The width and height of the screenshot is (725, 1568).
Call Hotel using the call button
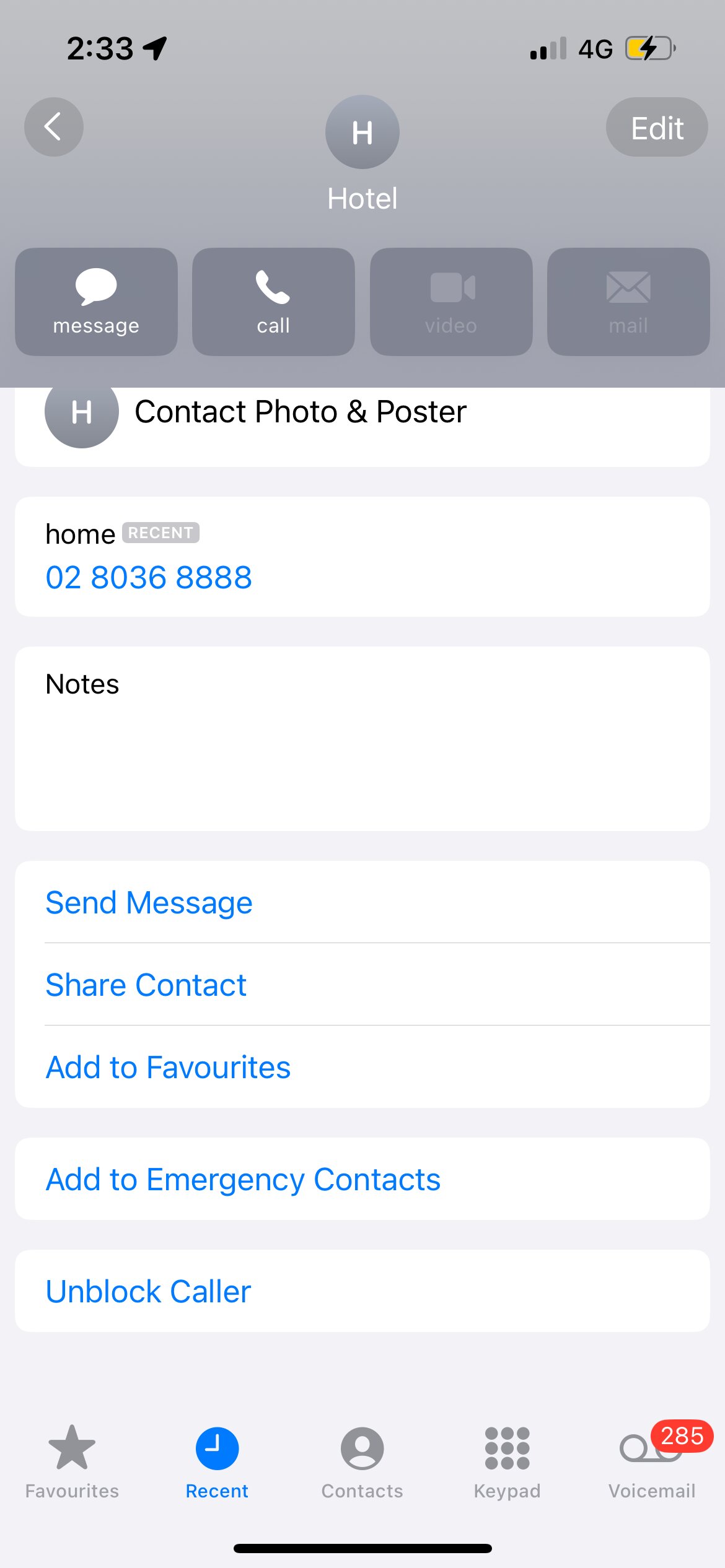point(273,302)
